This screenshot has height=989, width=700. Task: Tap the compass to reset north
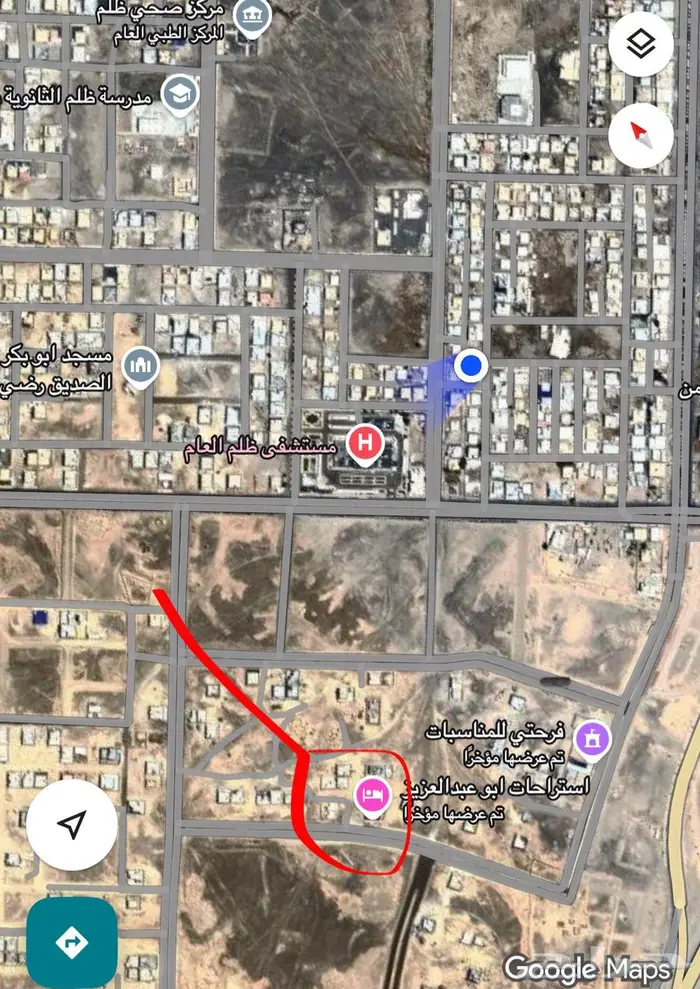click(641, 135)
